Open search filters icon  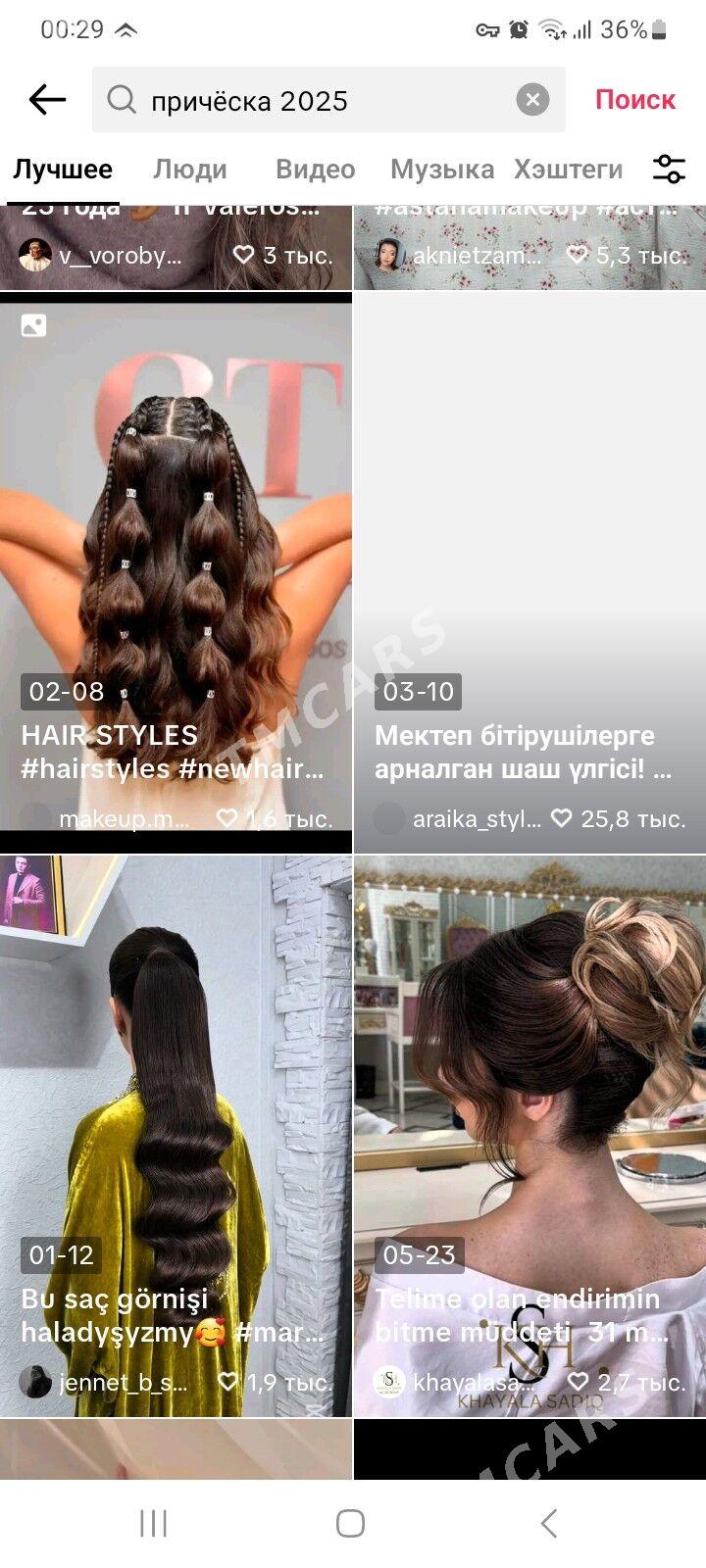click(669, 170)
